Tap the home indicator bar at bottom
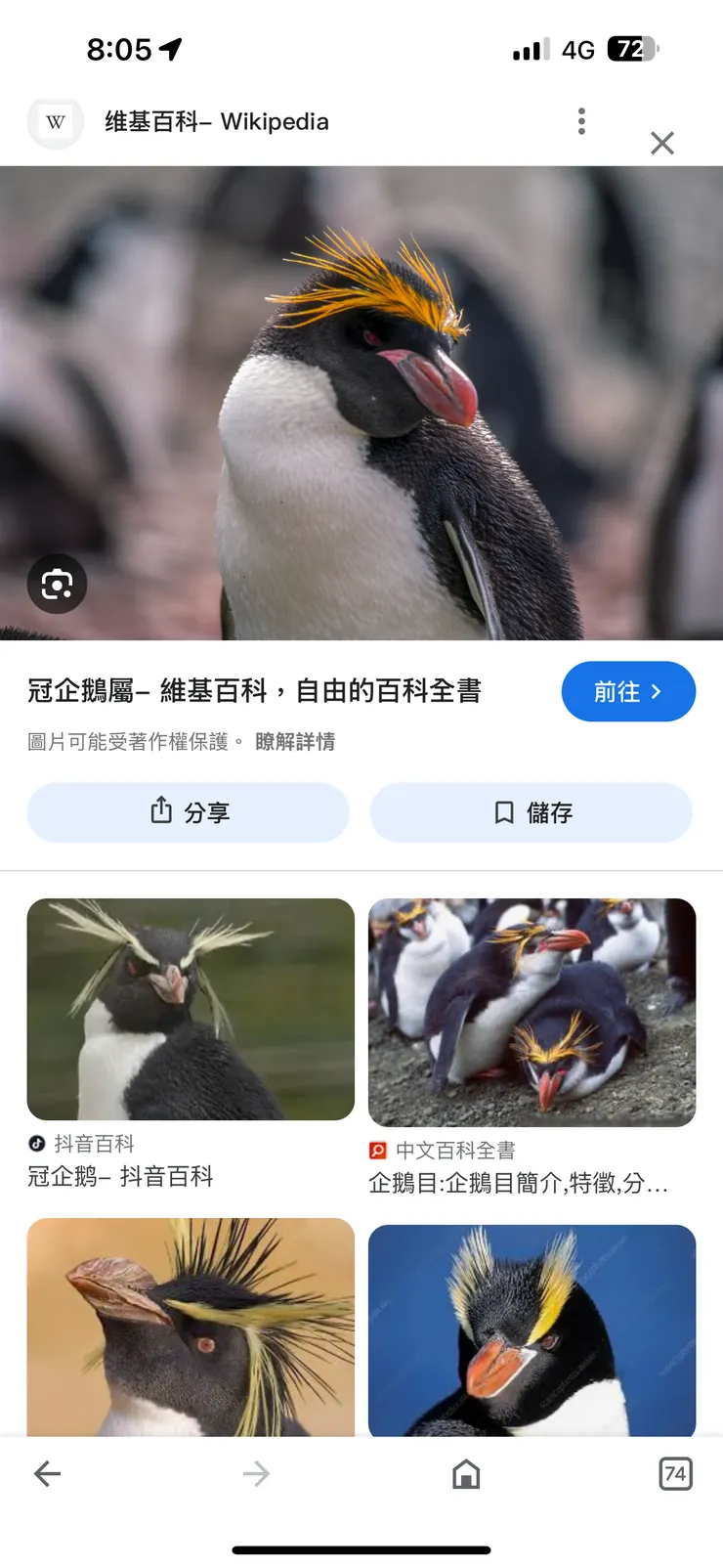The height and width of the screenshot is (1568, 723). 361,1549
